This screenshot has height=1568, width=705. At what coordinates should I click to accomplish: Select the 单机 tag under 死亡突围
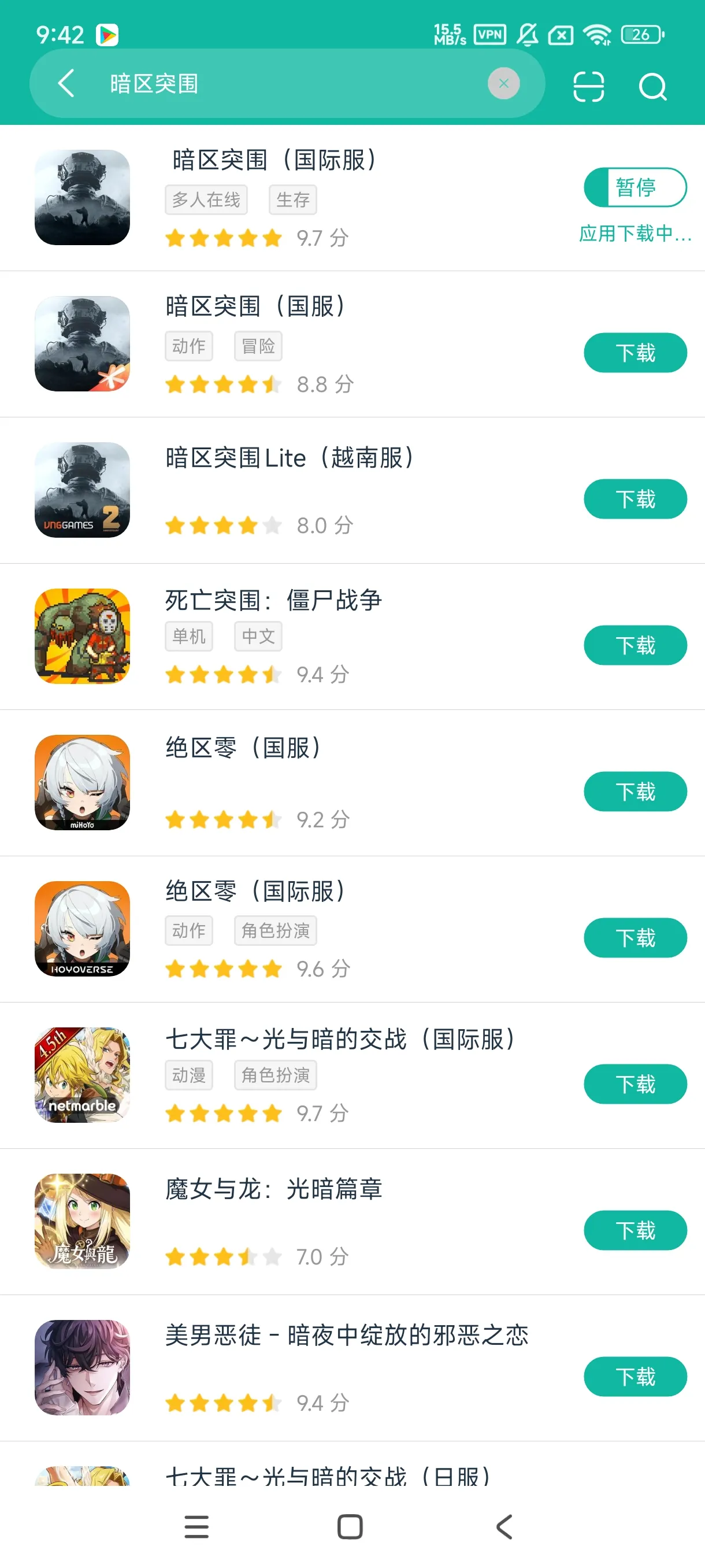click(x=188, y=635)
